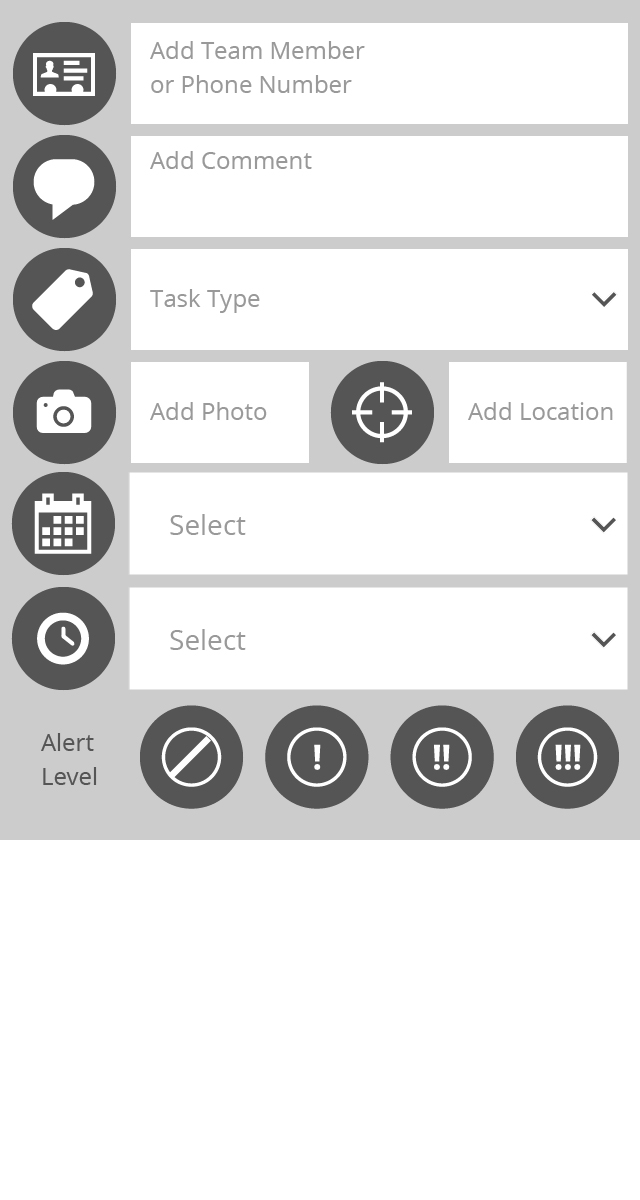Tap the crosshair location icon
Image resolution: width=640 pixels, height=1200 pixels.
(382, 412)
